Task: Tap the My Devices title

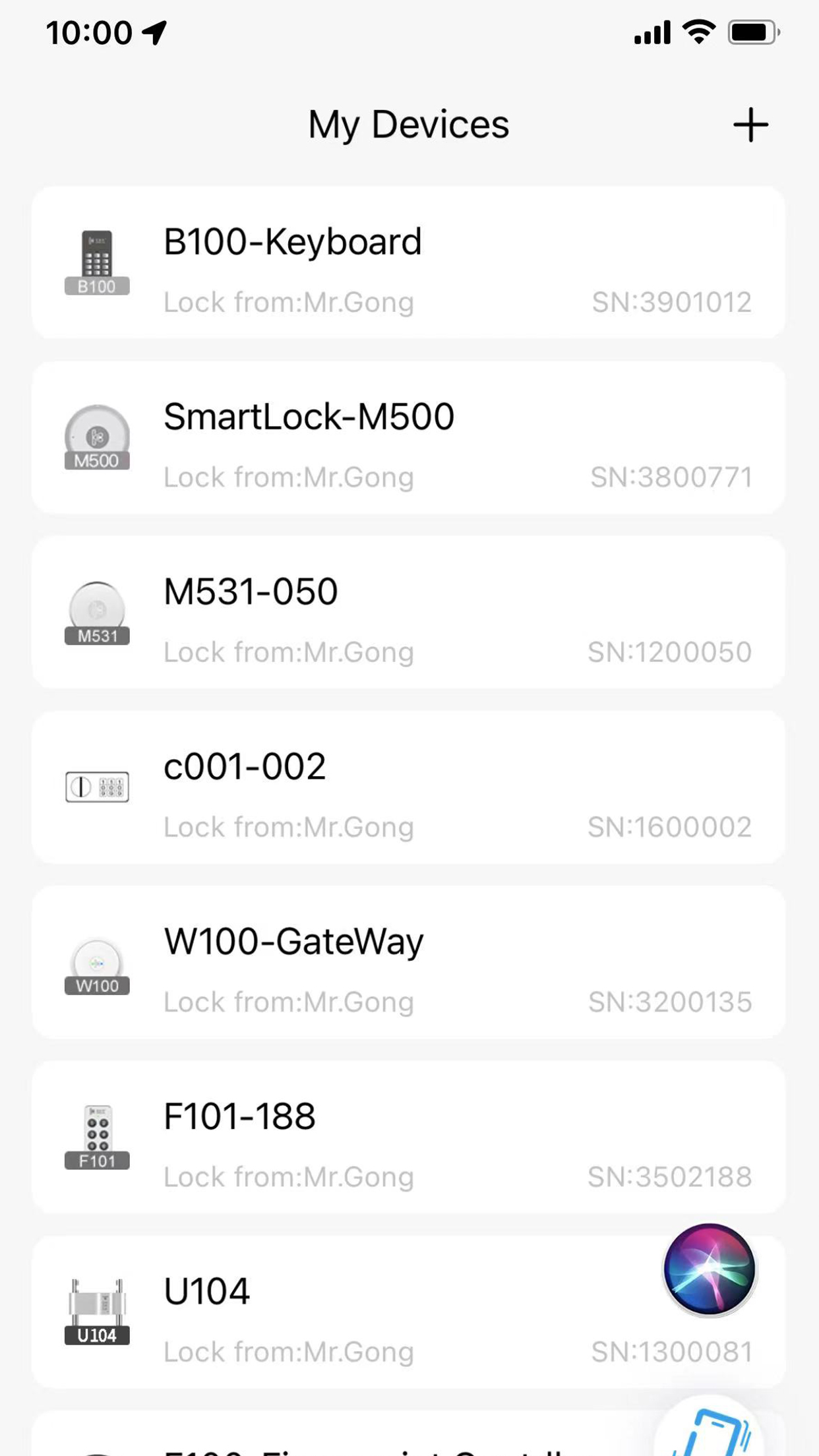Action: (x=409, y=124)
